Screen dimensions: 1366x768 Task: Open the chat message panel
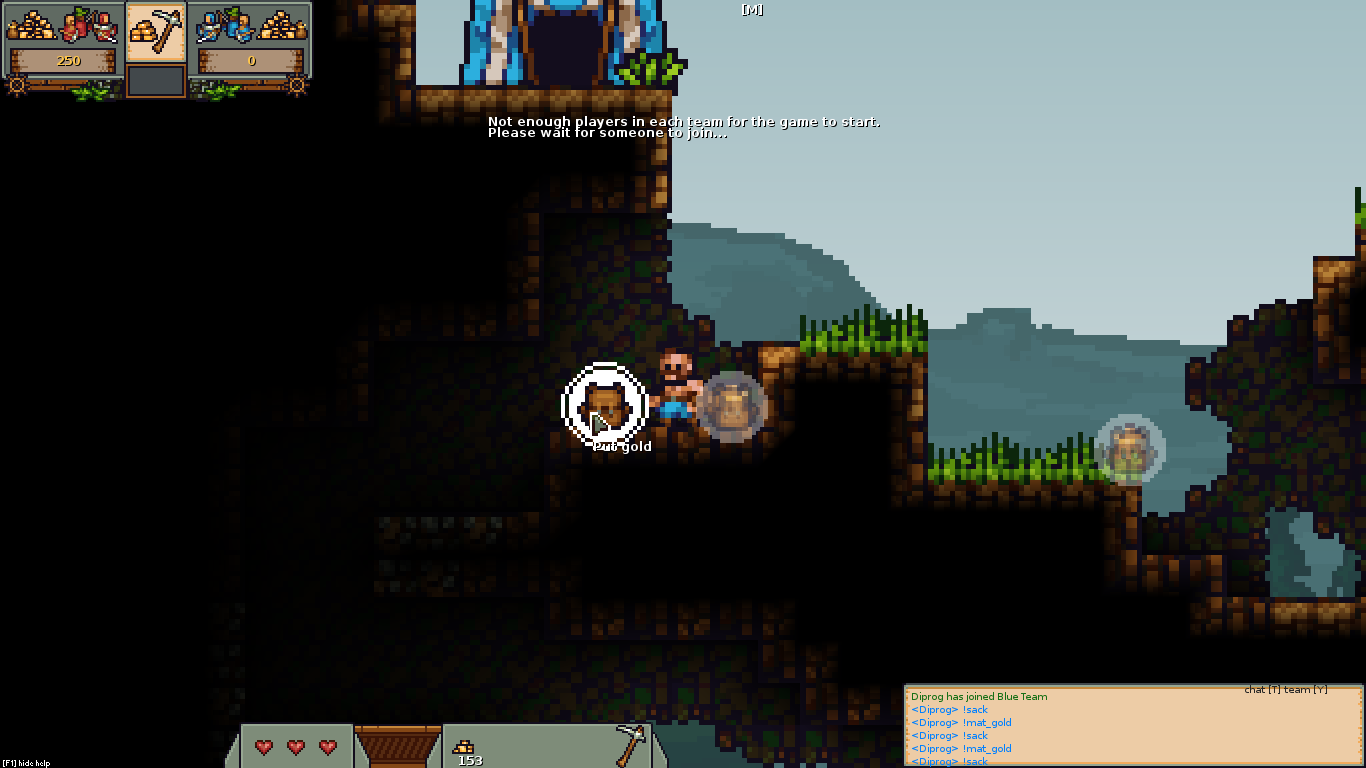pos(1133,728)
